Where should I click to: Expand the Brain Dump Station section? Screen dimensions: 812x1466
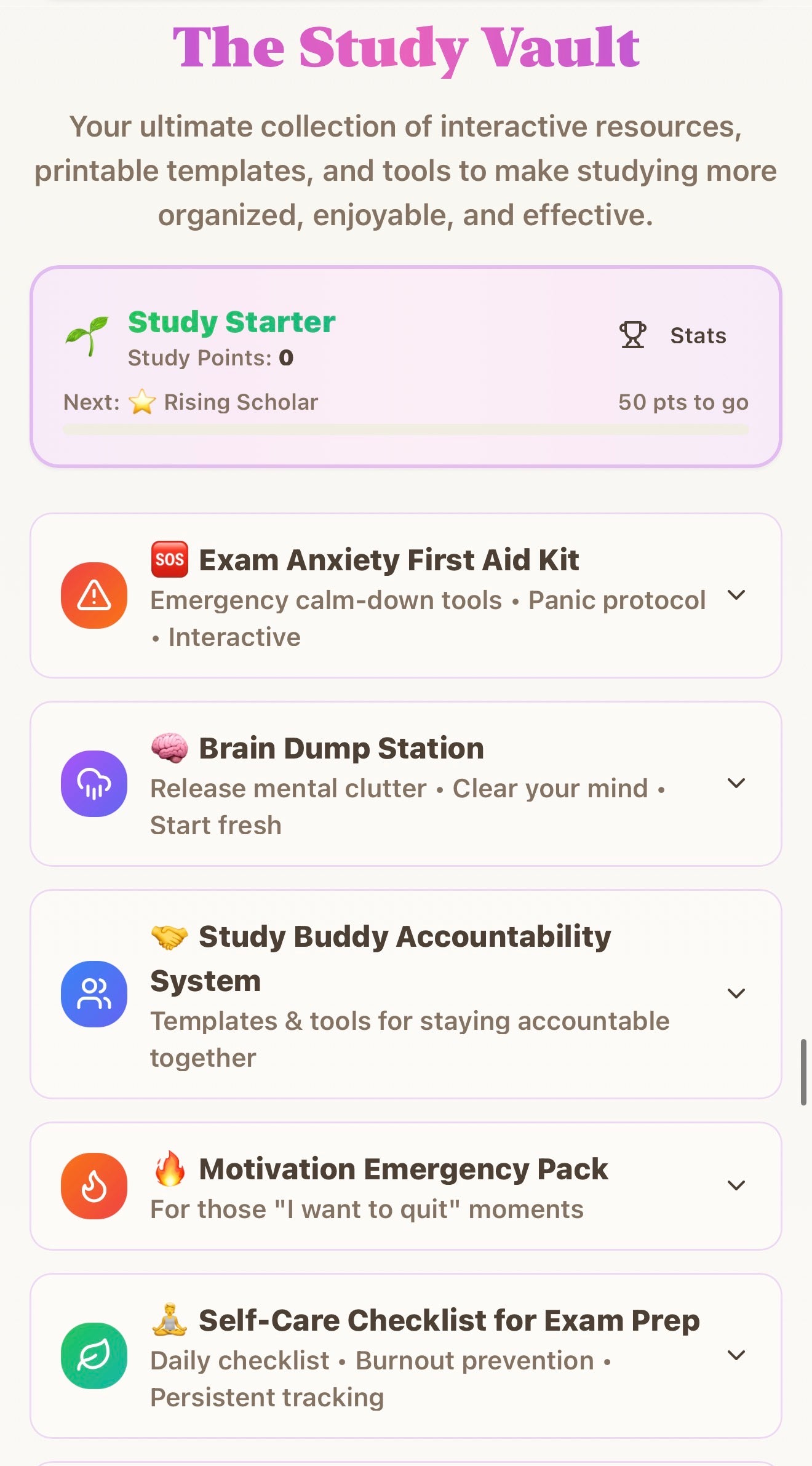pyautogui.click(x=736, y=783)
